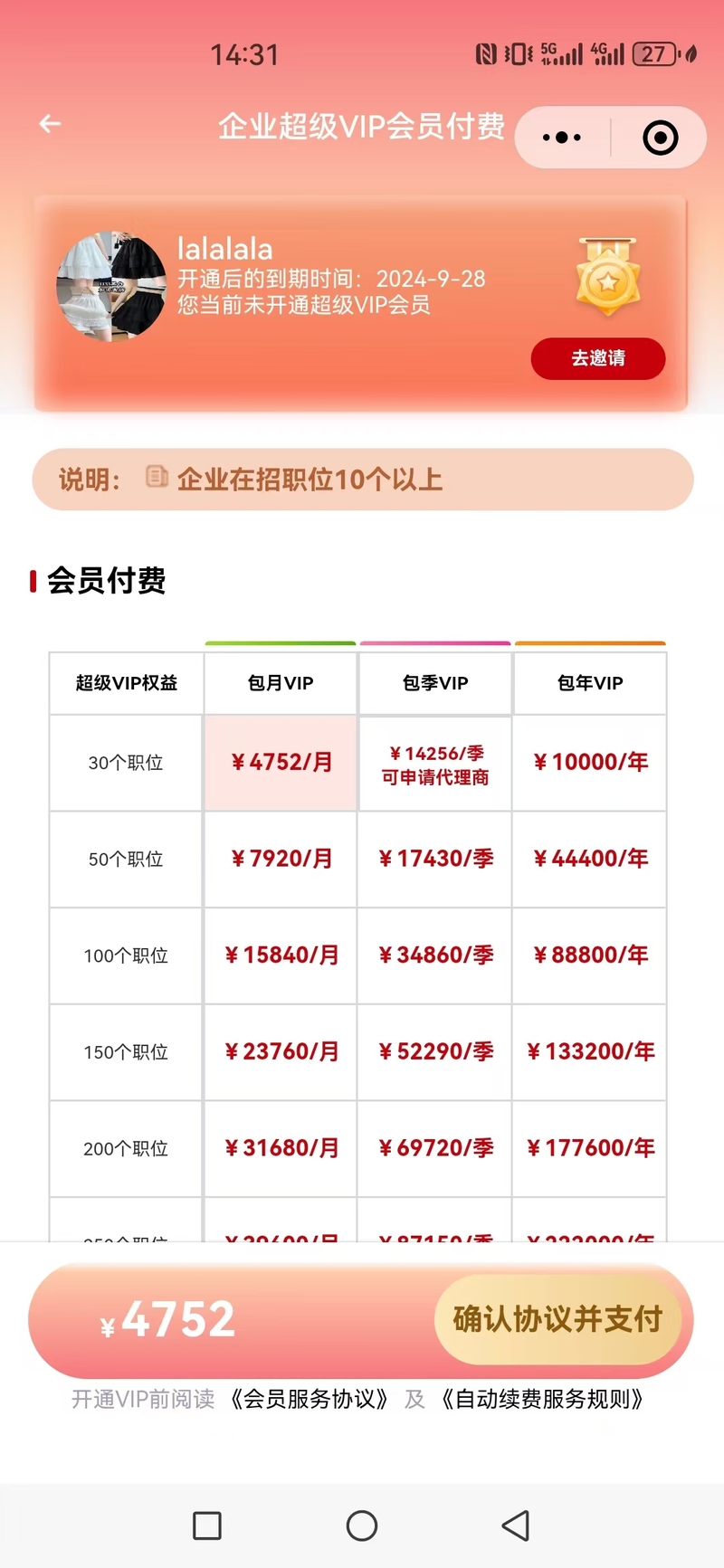Tap the 去邀请 invite button
The height and width of the screenshot is (1568, 724).
598,358
